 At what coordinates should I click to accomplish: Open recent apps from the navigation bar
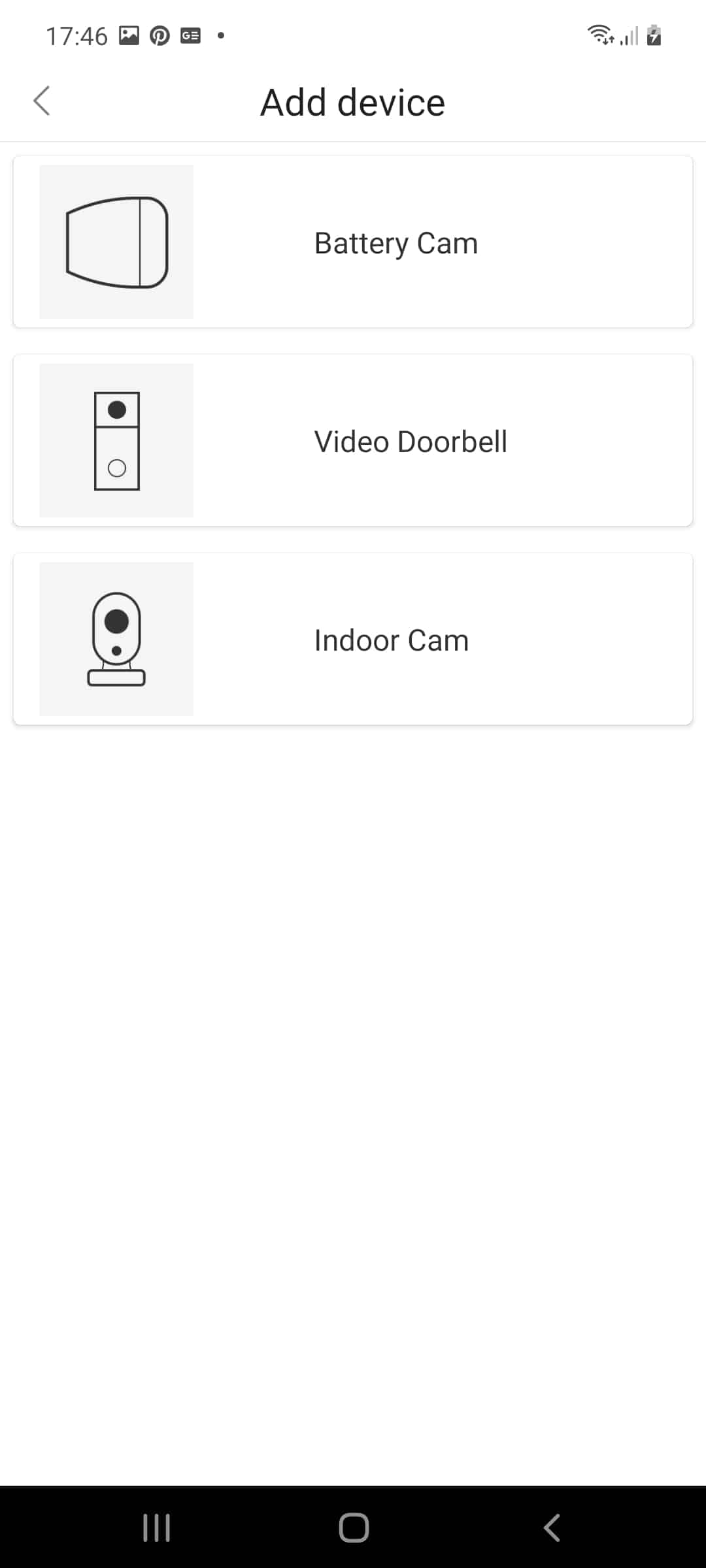pyautogui.click(x=157, y=1527)
